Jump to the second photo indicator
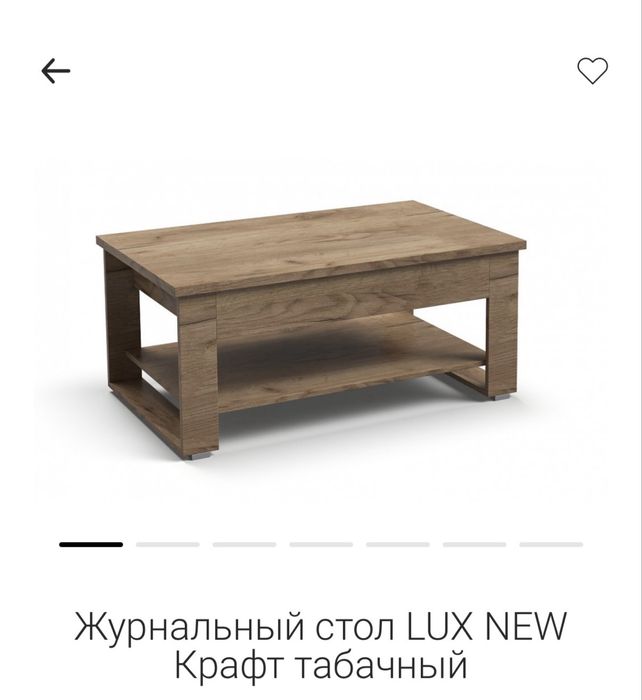642x700 pixels. click(167, 544)
